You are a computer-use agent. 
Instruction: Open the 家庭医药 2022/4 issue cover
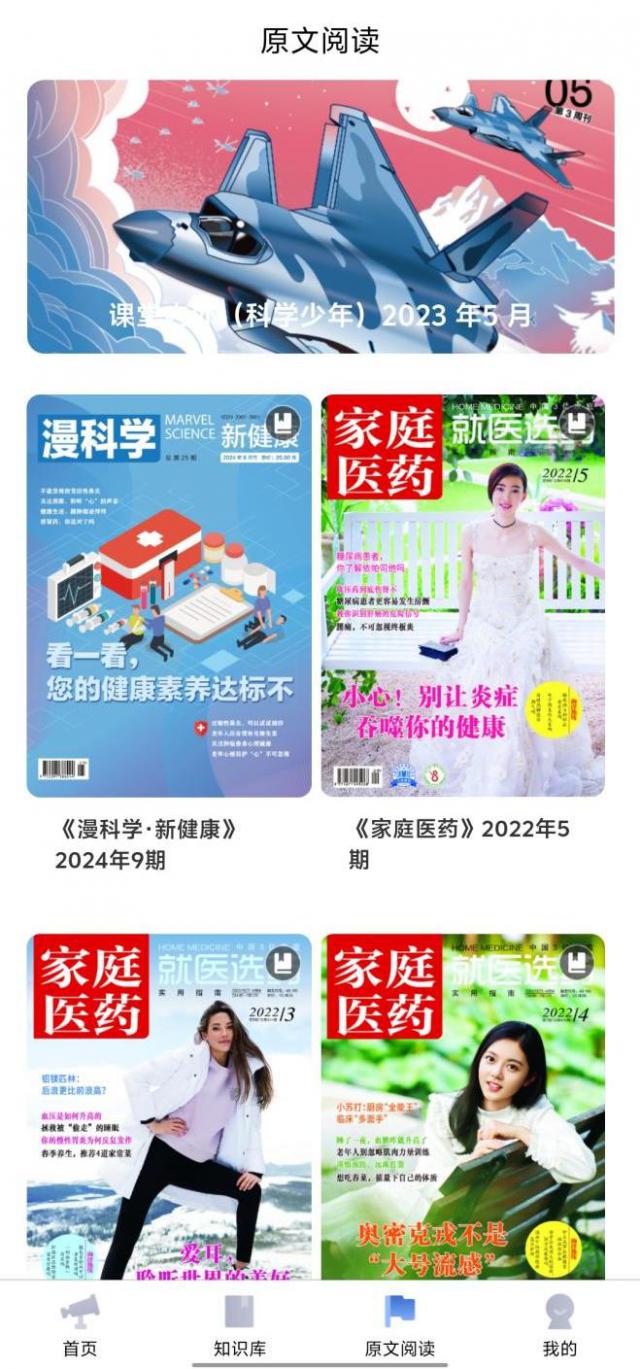(463, 1105)
